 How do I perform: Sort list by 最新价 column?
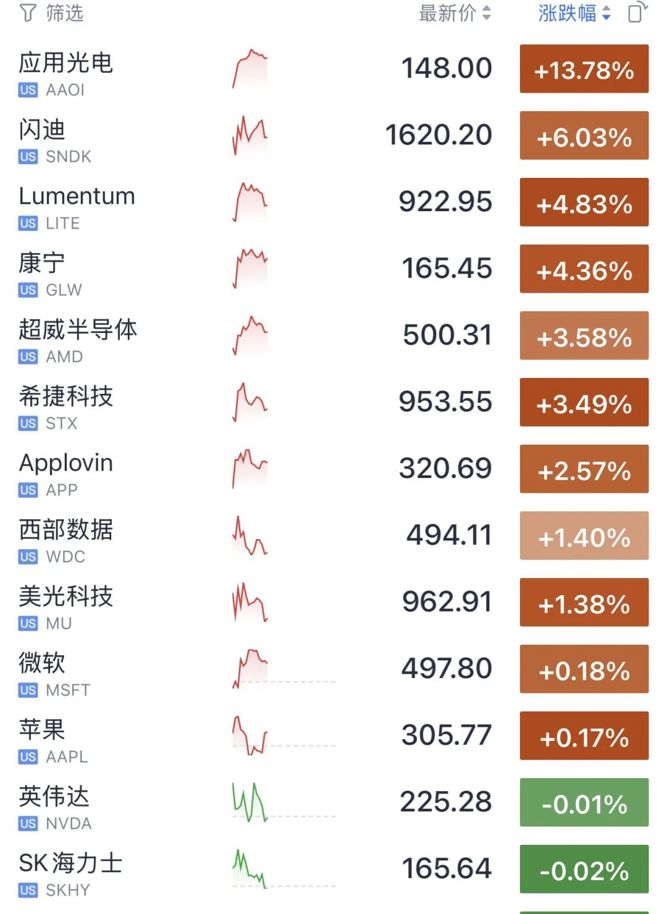[x=455, y=13]
